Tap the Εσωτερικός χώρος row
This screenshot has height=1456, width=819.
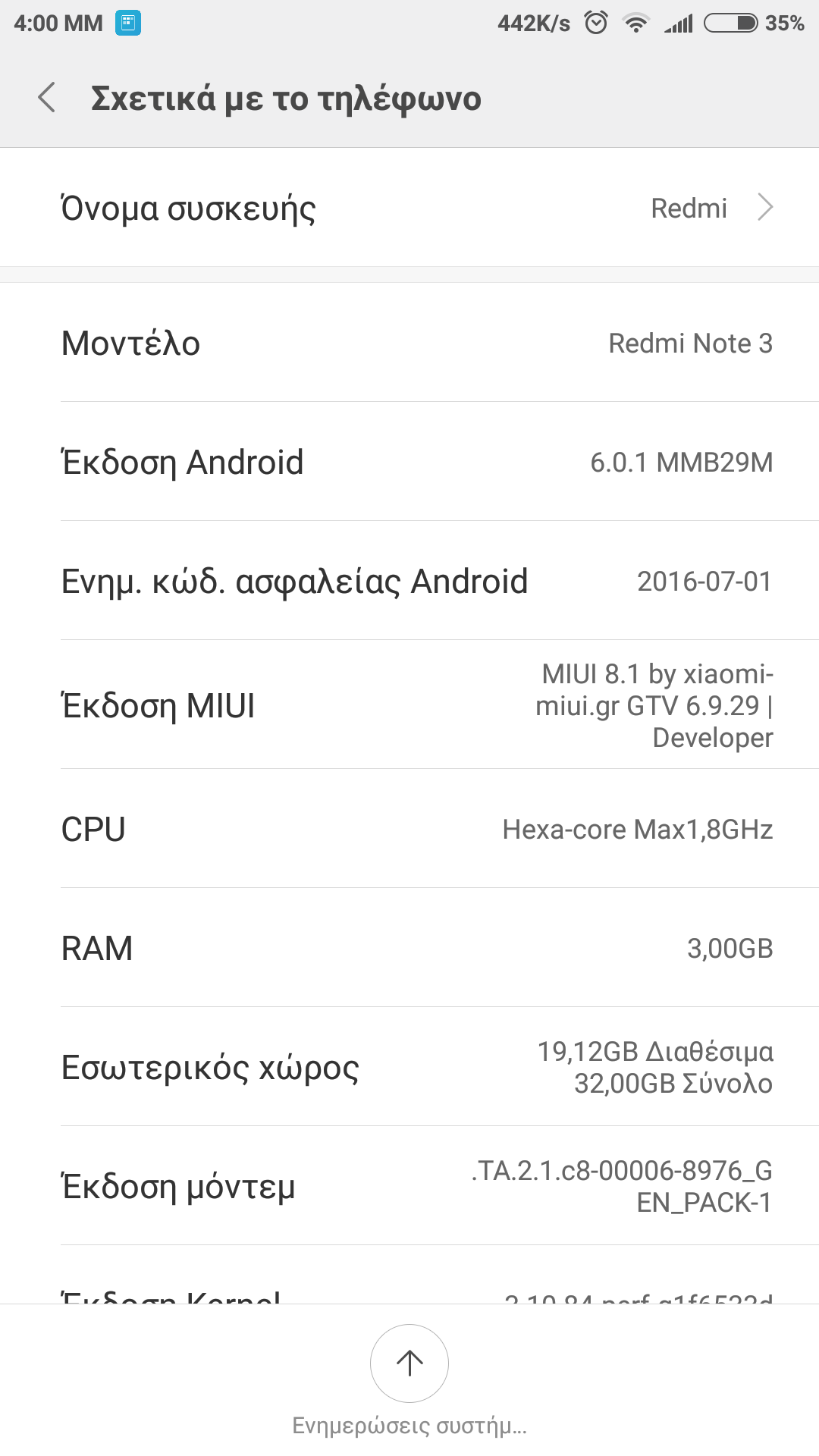tap(409, 1067)
